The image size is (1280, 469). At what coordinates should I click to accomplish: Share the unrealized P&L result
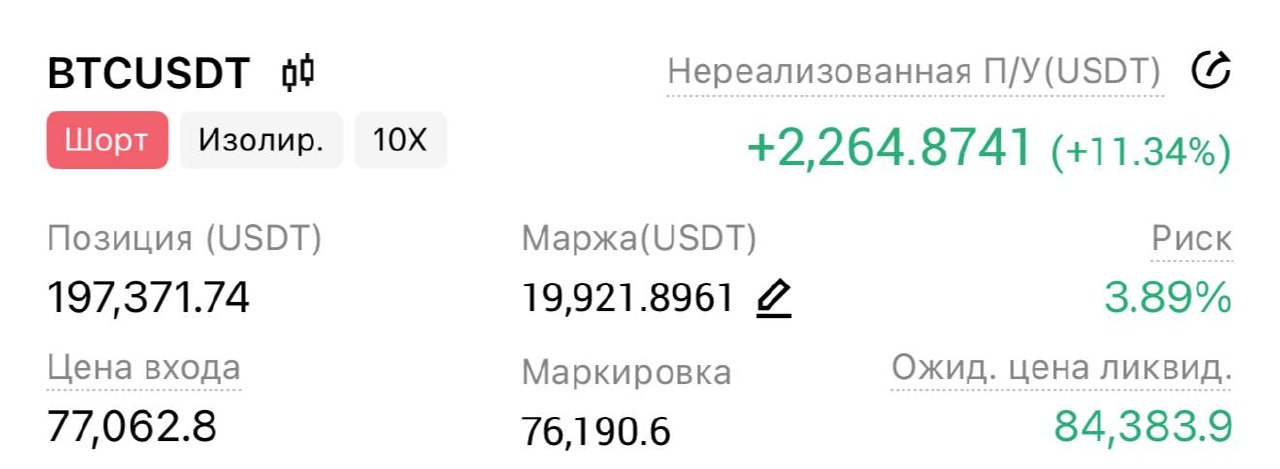tap(1211, 71)
